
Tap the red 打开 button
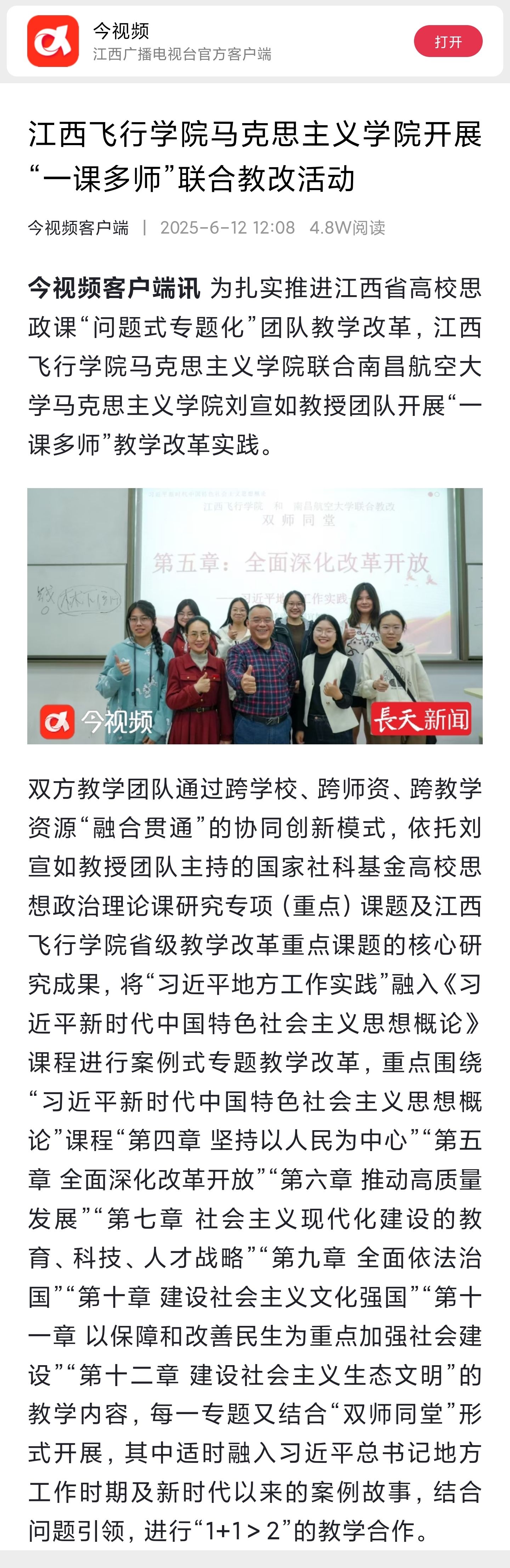click(448, 41)
